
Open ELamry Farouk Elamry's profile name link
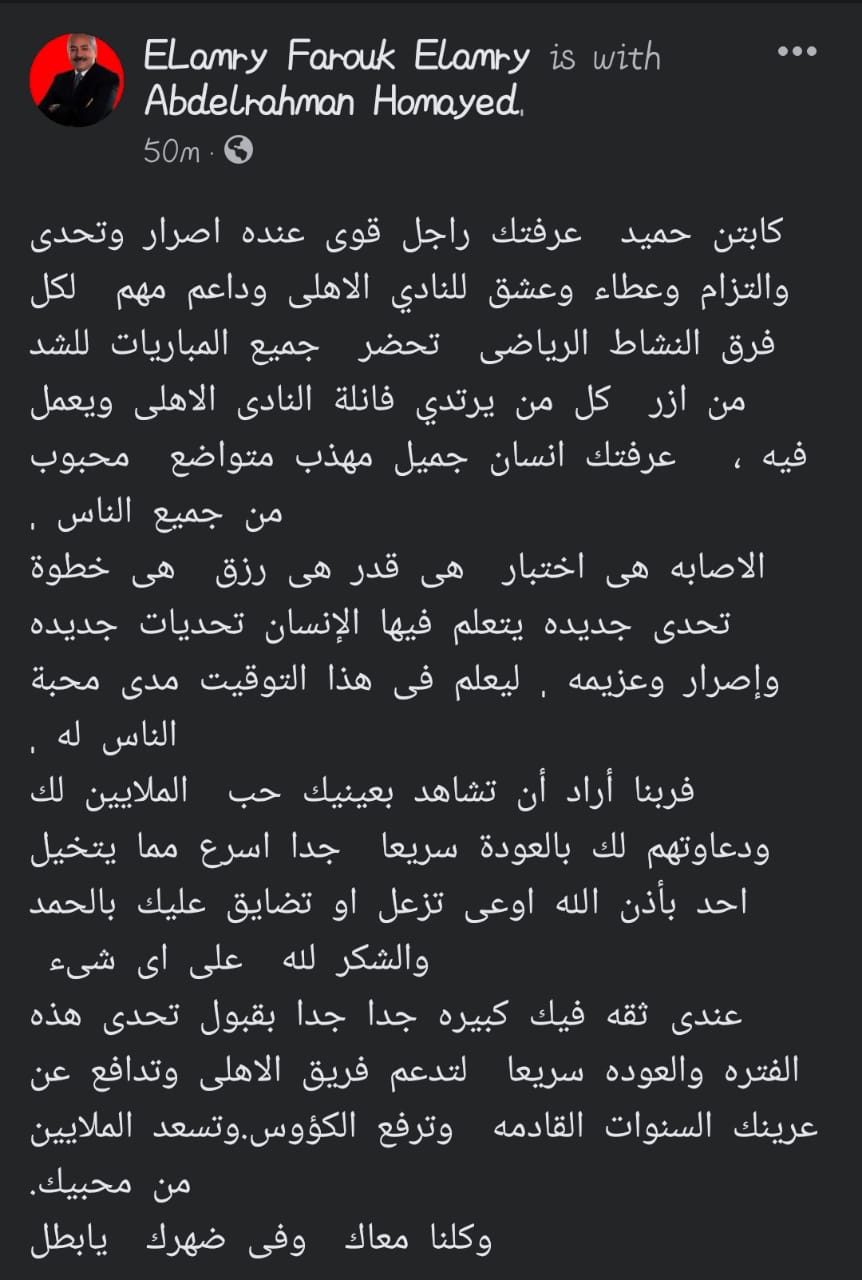(336, 57)
